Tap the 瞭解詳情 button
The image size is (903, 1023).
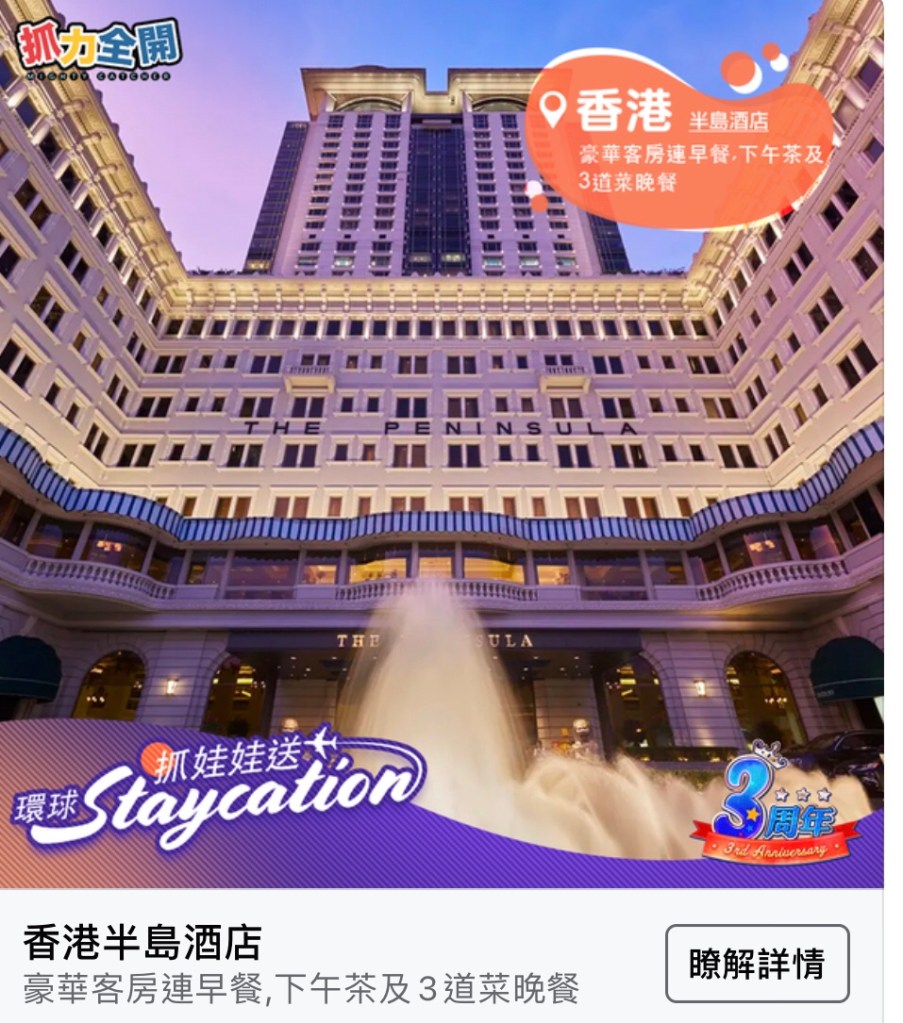[x=757, y=963]
